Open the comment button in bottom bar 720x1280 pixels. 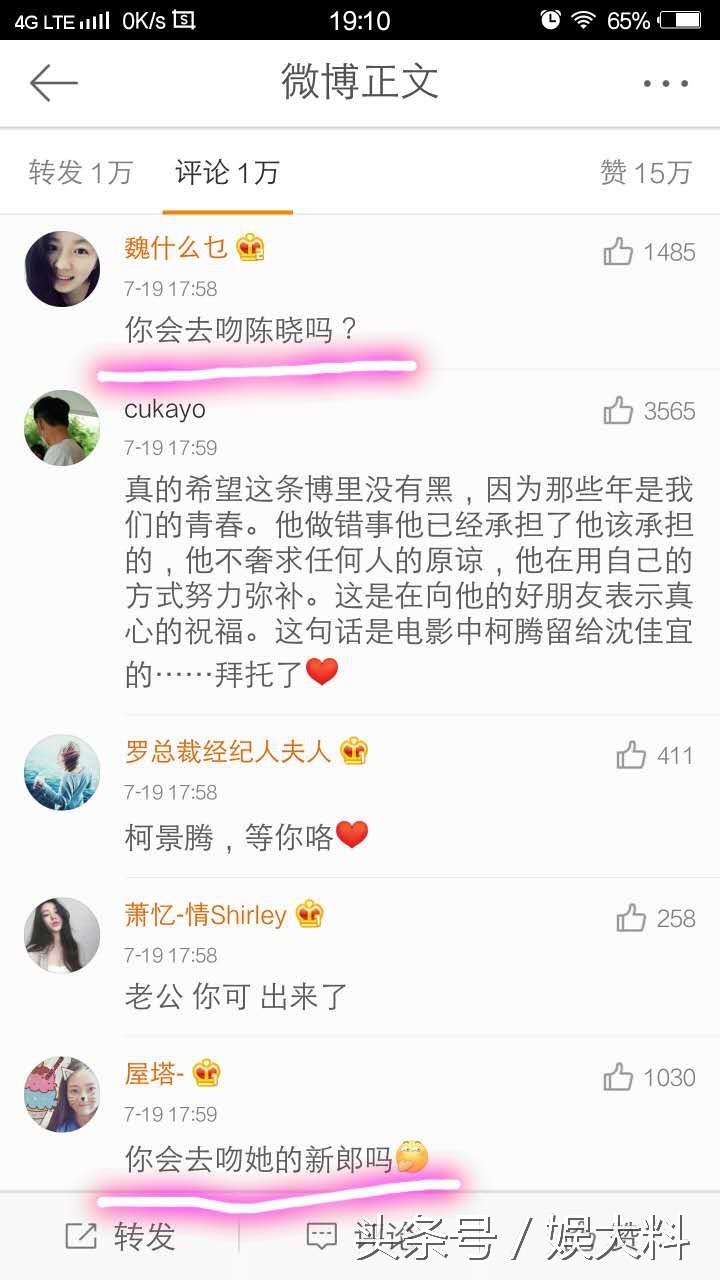pyautogui.click(x=322, y=1237)
